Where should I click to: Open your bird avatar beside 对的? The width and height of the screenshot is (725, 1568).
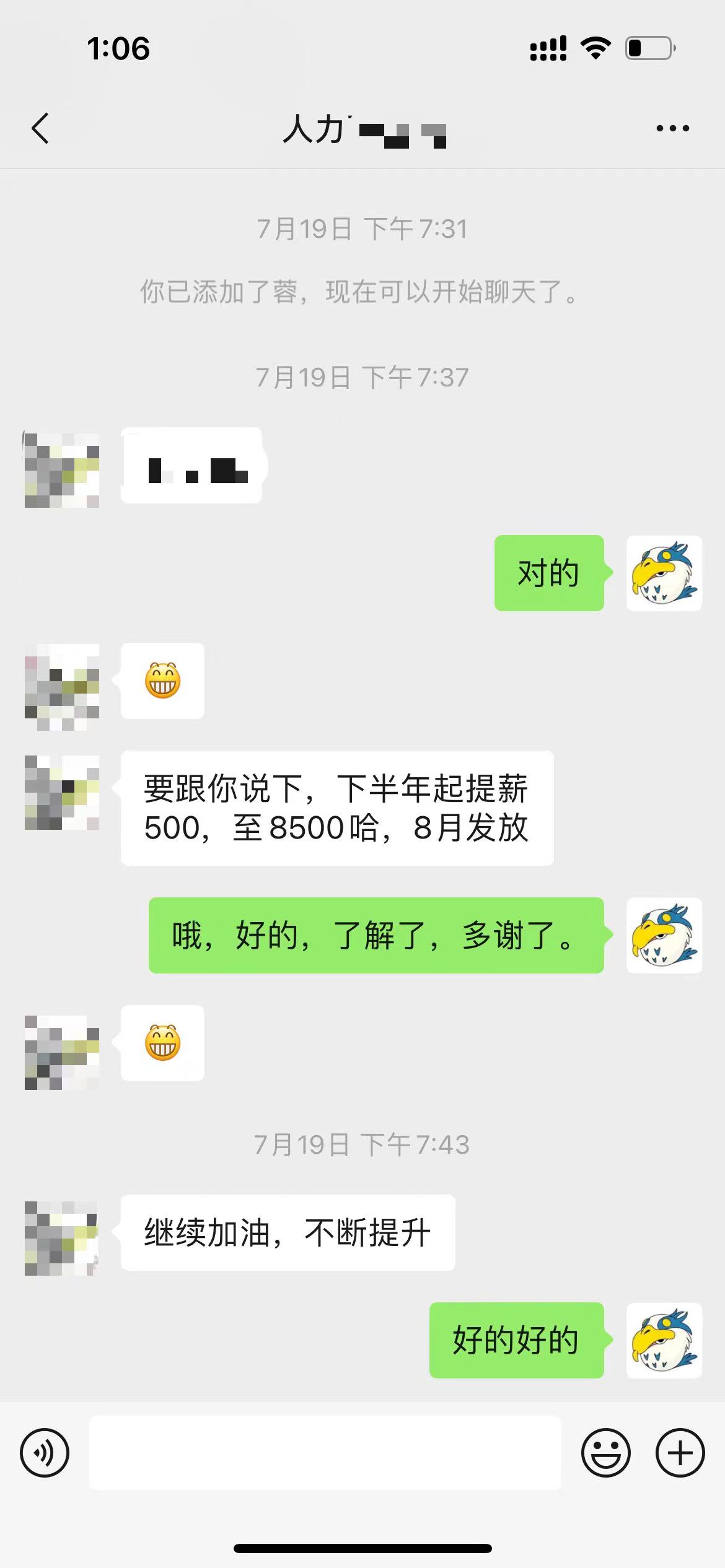[x=664, y=573]
